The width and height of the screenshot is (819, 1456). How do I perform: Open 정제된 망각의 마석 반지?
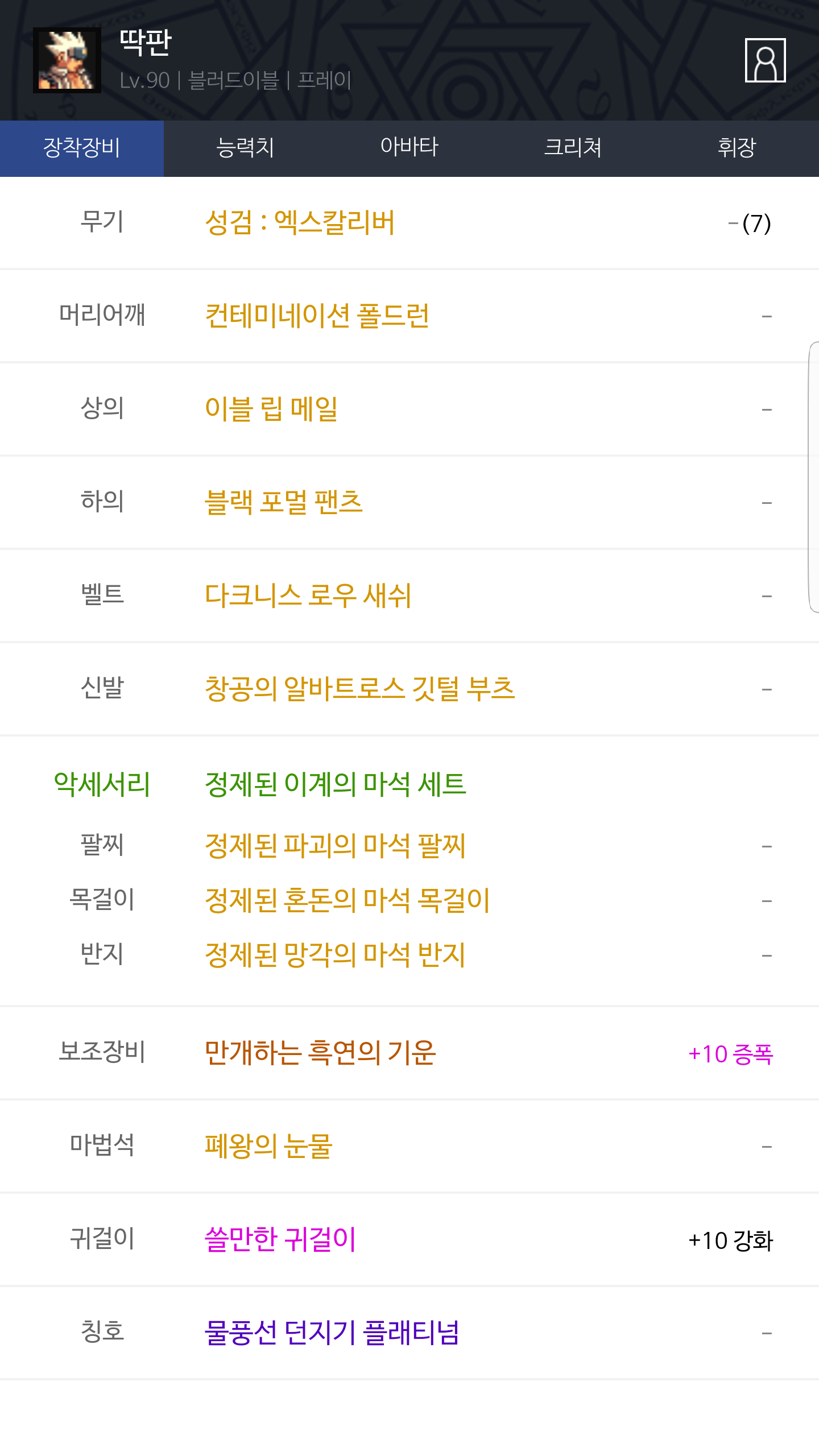(x=336, y=955)
